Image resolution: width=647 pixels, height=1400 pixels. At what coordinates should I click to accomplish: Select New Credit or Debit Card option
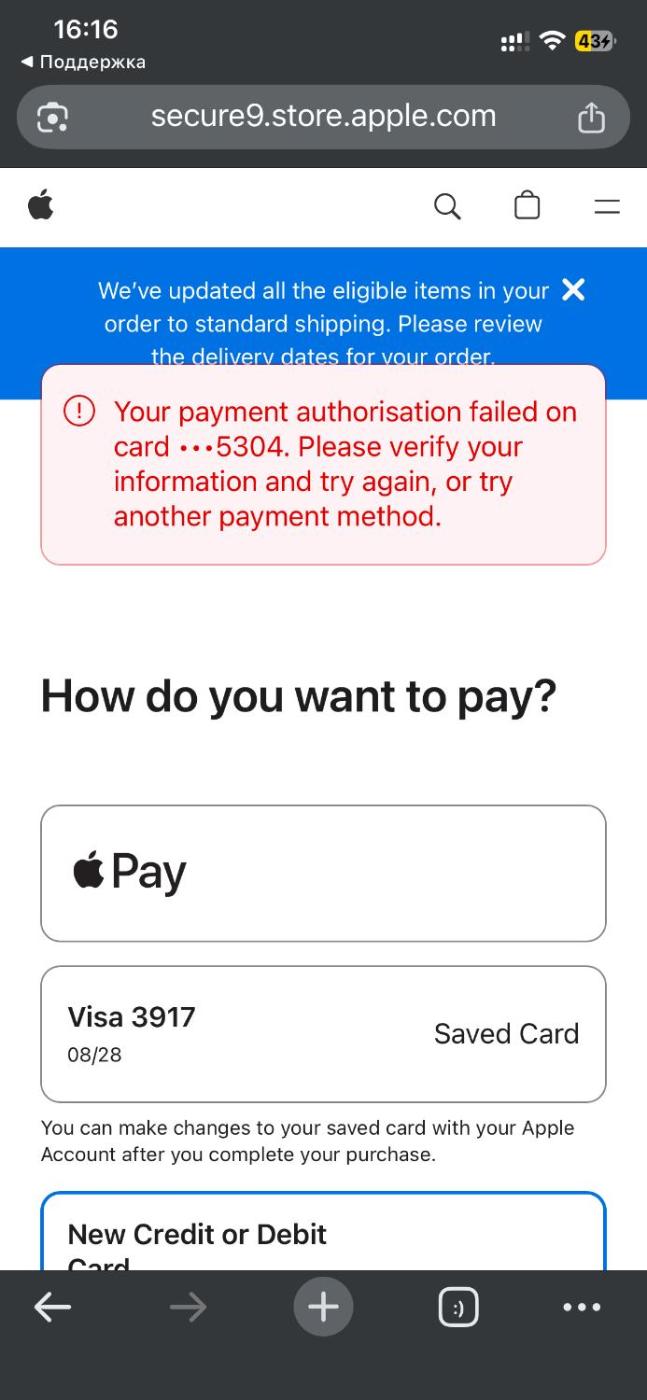323,1237
